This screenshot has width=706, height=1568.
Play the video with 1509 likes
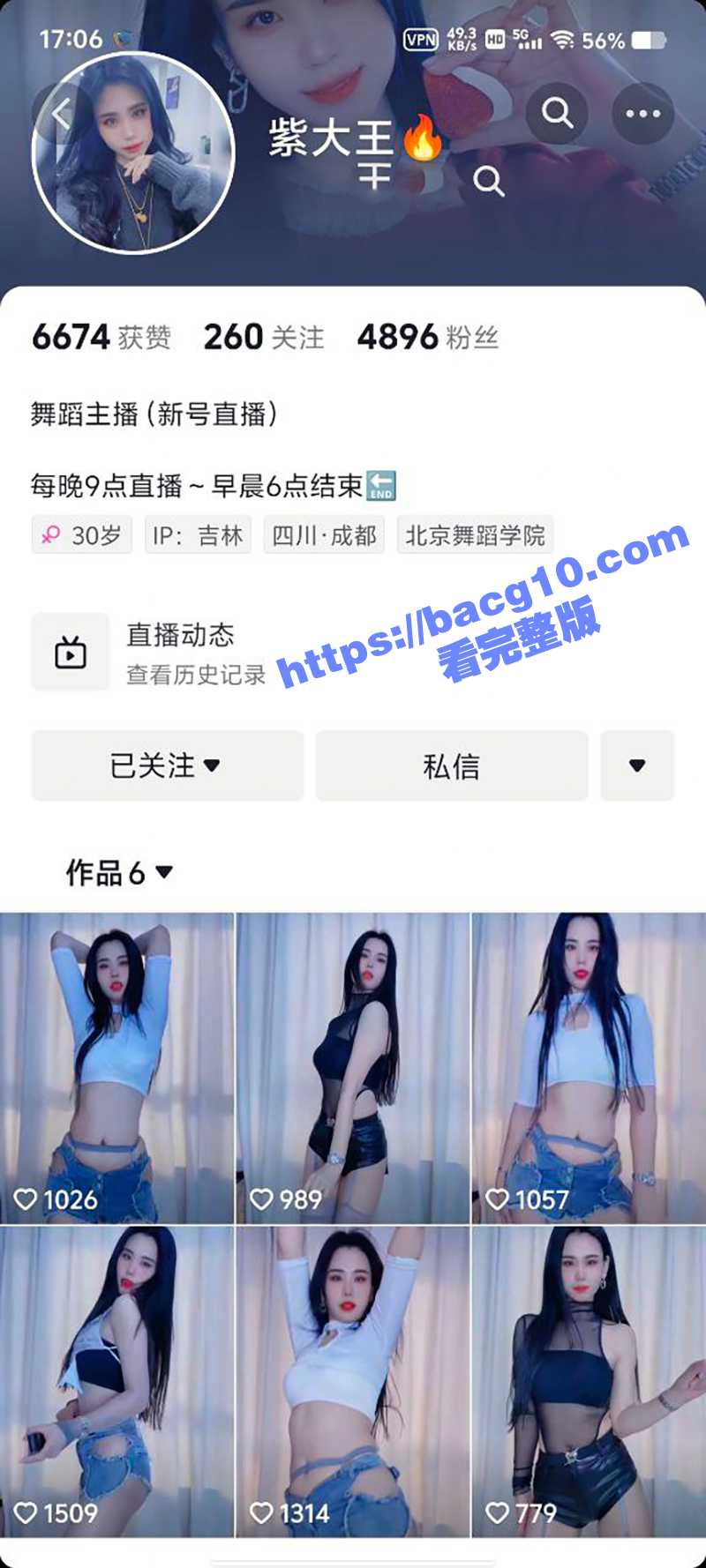(116, 1380)
